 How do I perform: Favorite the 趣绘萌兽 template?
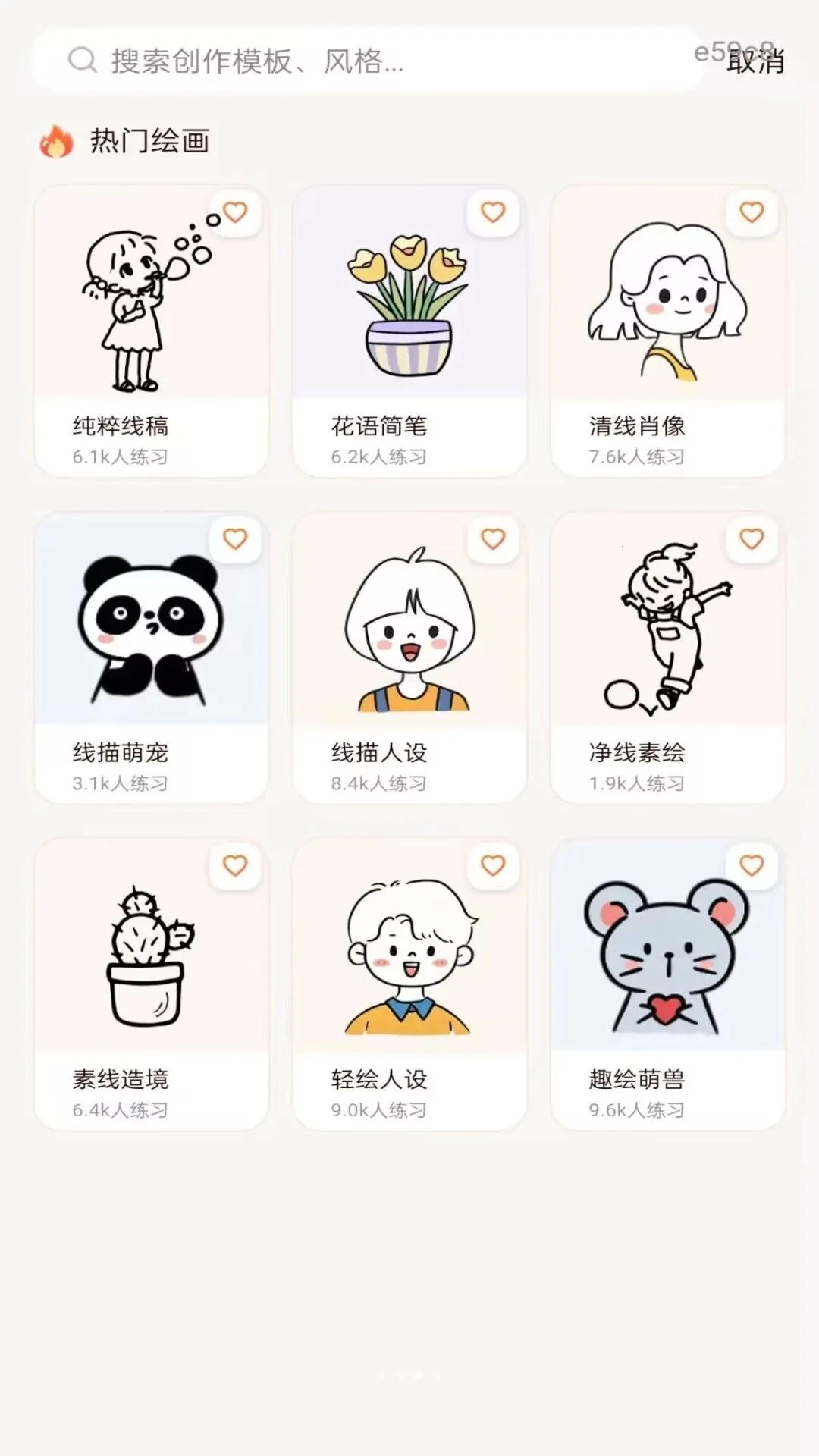click(x=752, y=866)
